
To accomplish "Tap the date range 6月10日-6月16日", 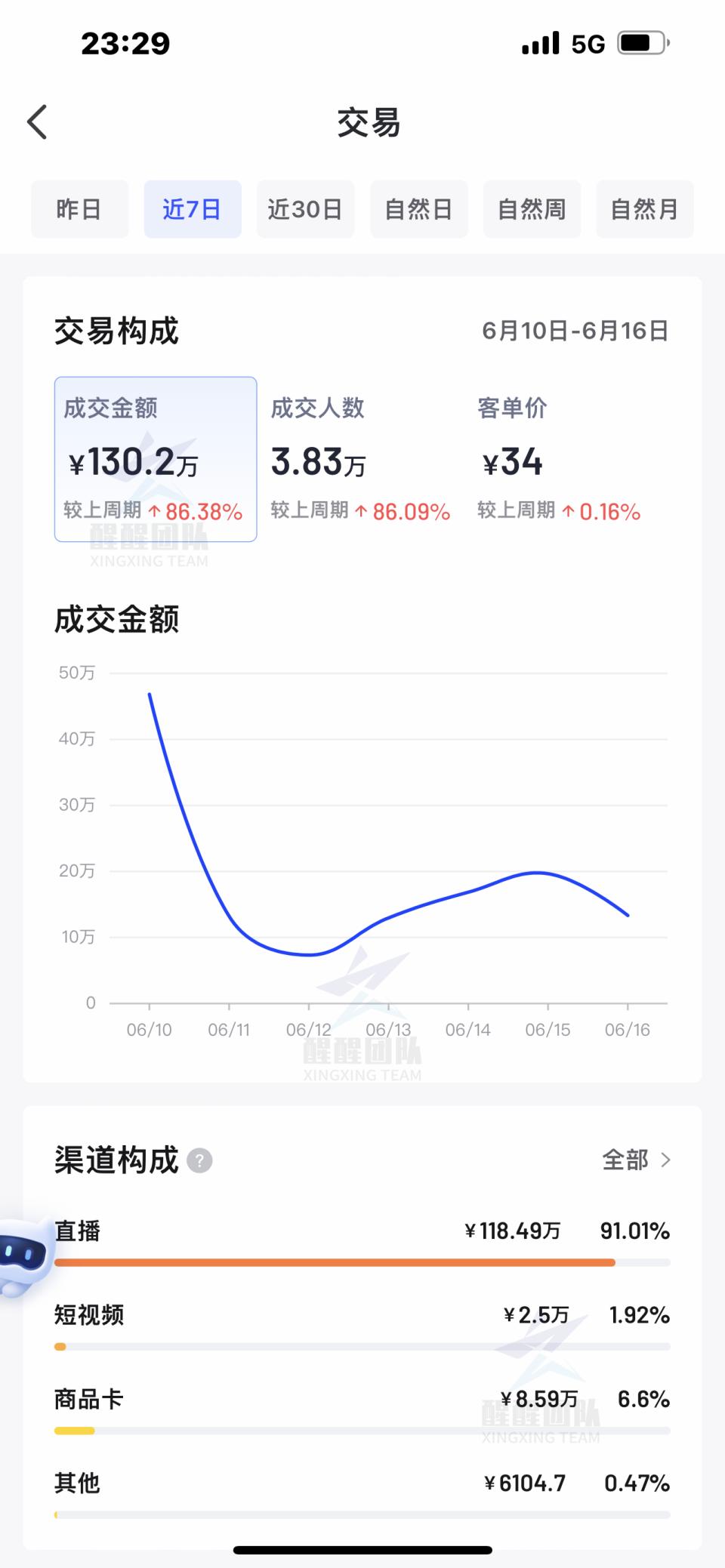I will click(575, 330).
